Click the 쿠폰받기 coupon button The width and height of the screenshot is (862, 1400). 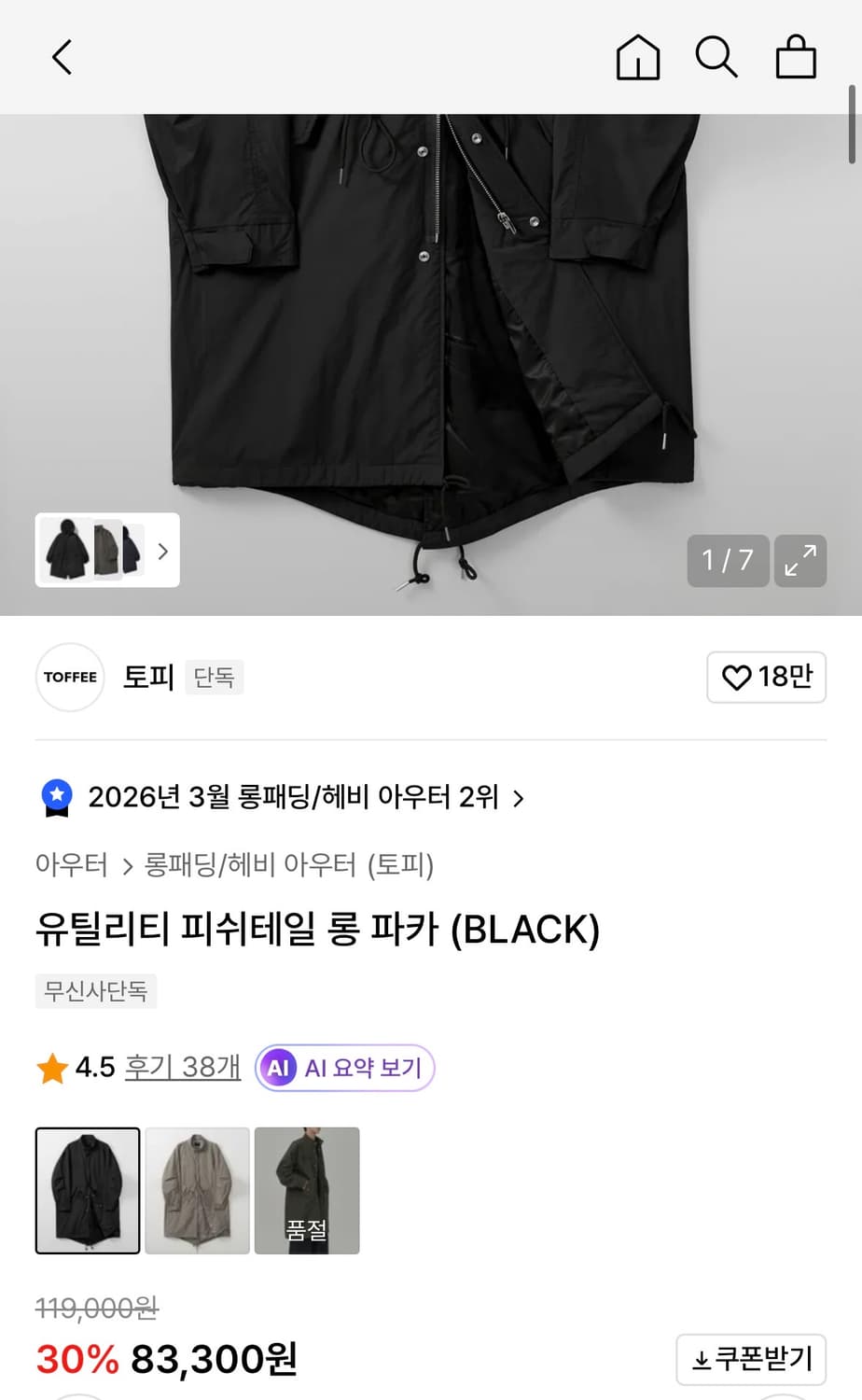pos(751,1360)
